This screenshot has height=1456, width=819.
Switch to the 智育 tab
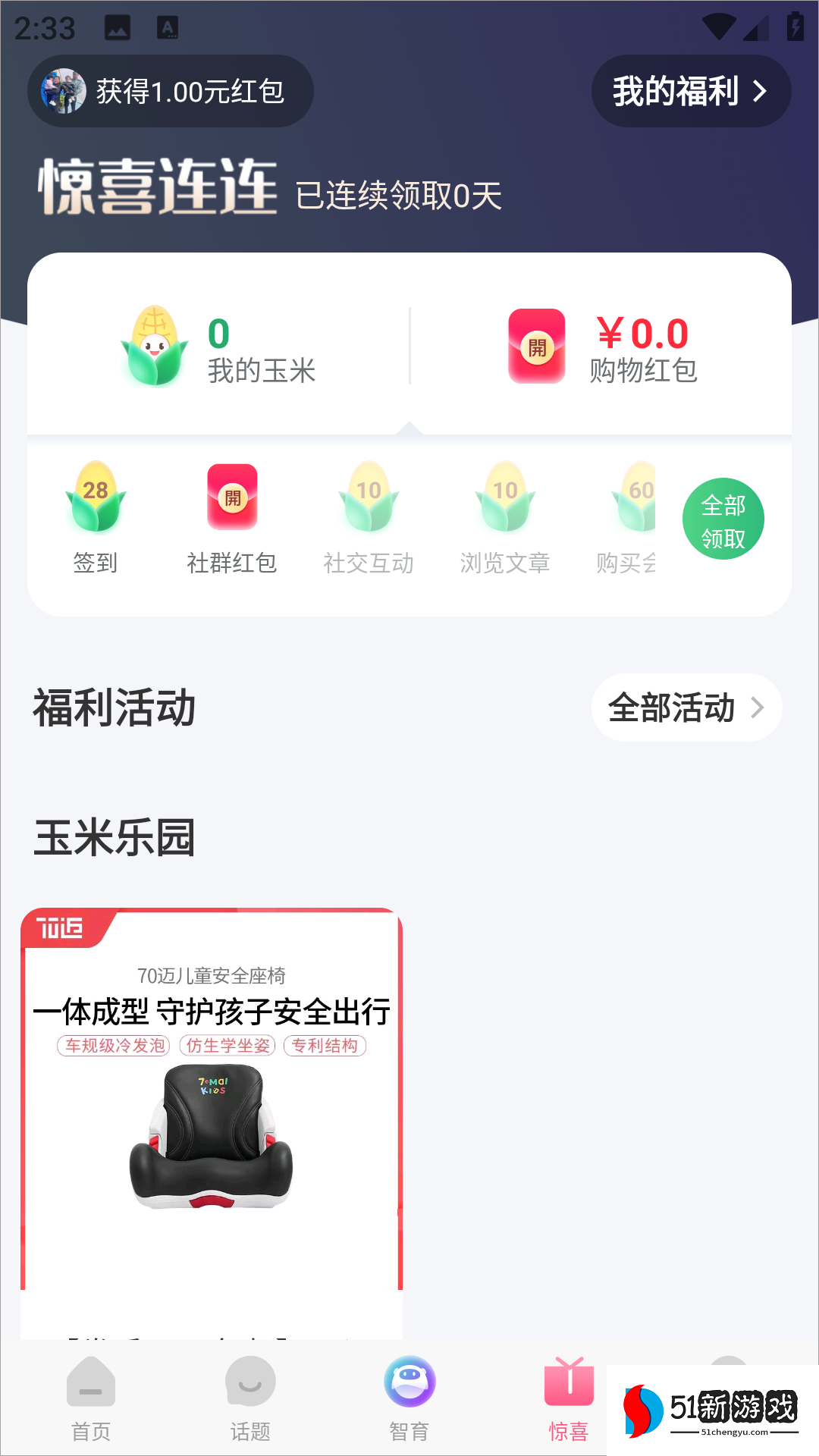tap(409, 1399)
